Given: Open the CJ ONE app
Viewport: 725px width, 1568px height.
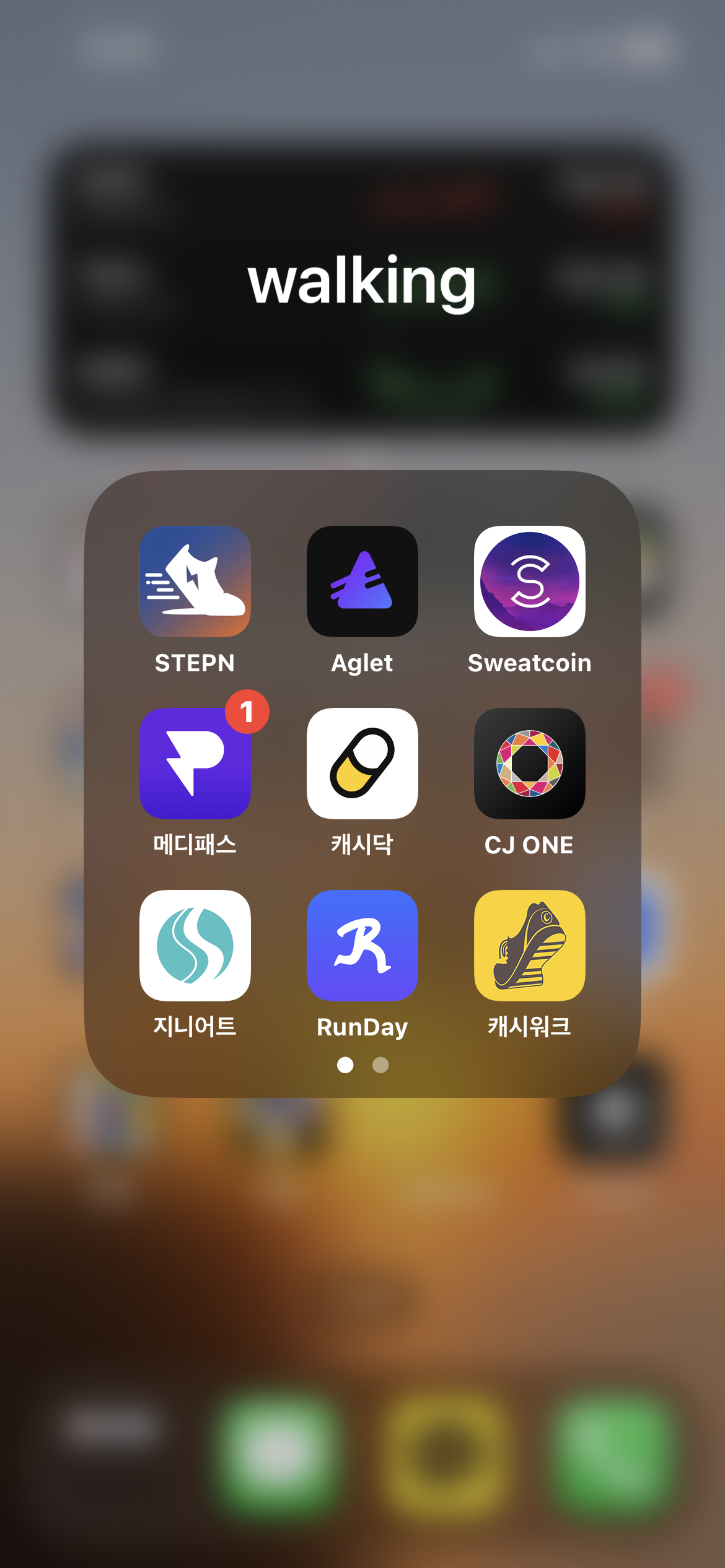Looking at the screenshot, I should click(530, 764).
